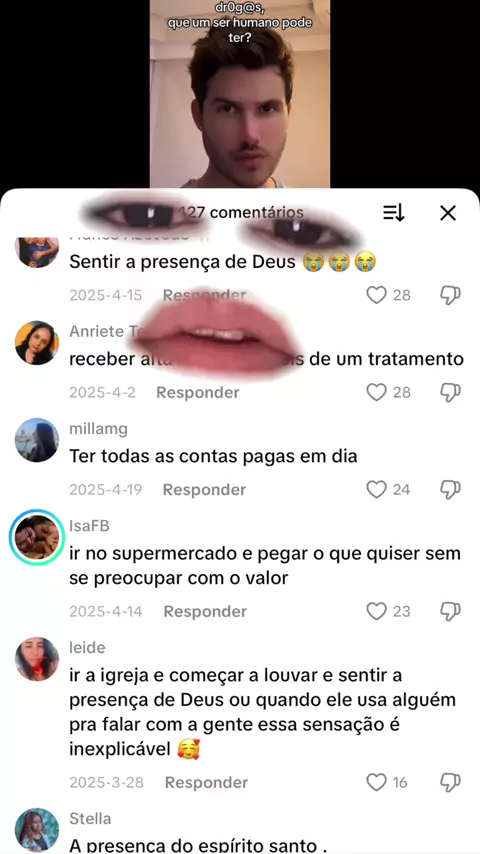Image resolution: width=480 pixels, height=854 pixels.
Task: Like Anriete's comment about tratamento
Action: (x=376, y=392)
